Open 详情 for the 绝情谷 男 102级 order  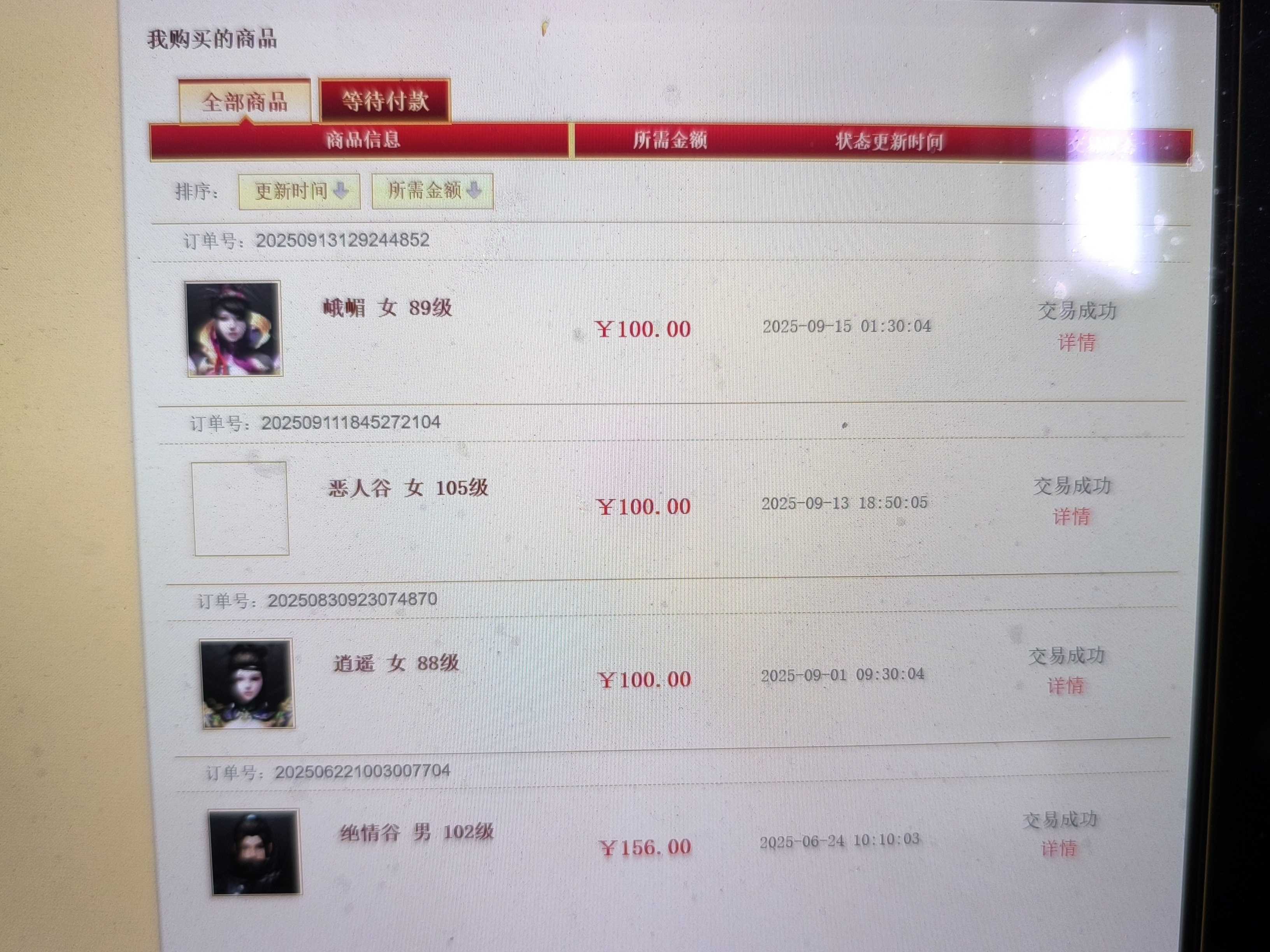tap(1059, 848)
